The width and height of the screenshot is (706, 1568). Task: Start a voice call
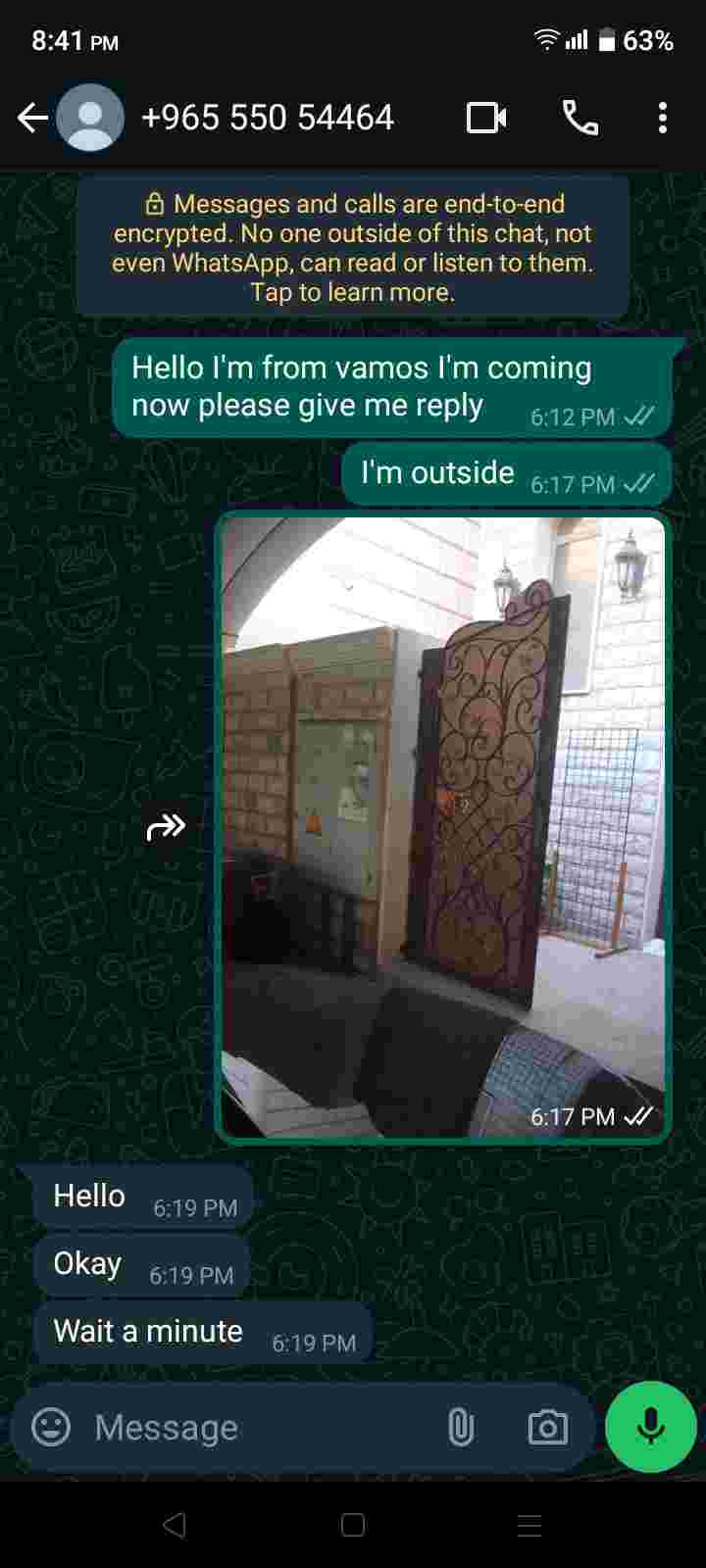pyautogui.click(x=580, y=119)
